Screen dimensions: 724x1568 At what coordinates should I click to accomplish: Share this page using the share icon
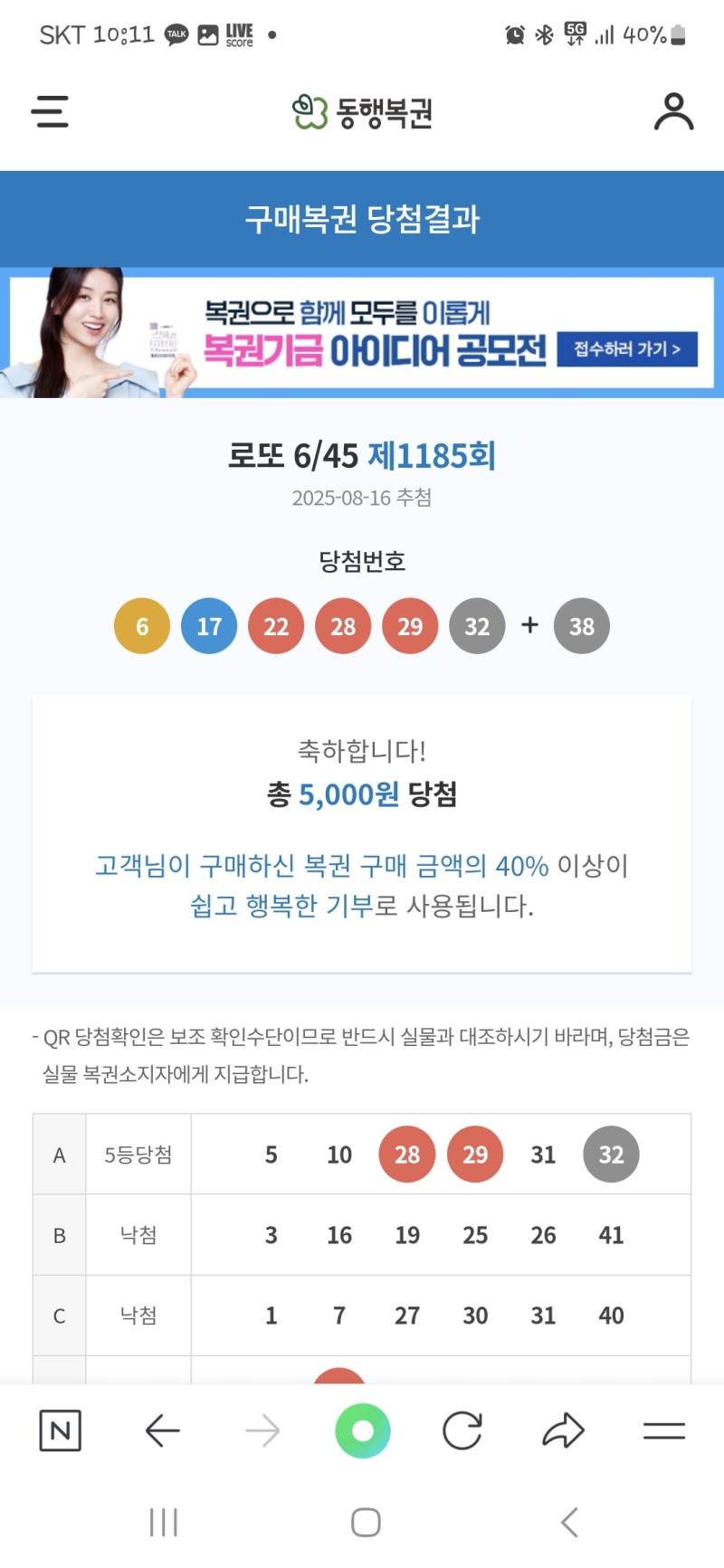[563, 1430]
